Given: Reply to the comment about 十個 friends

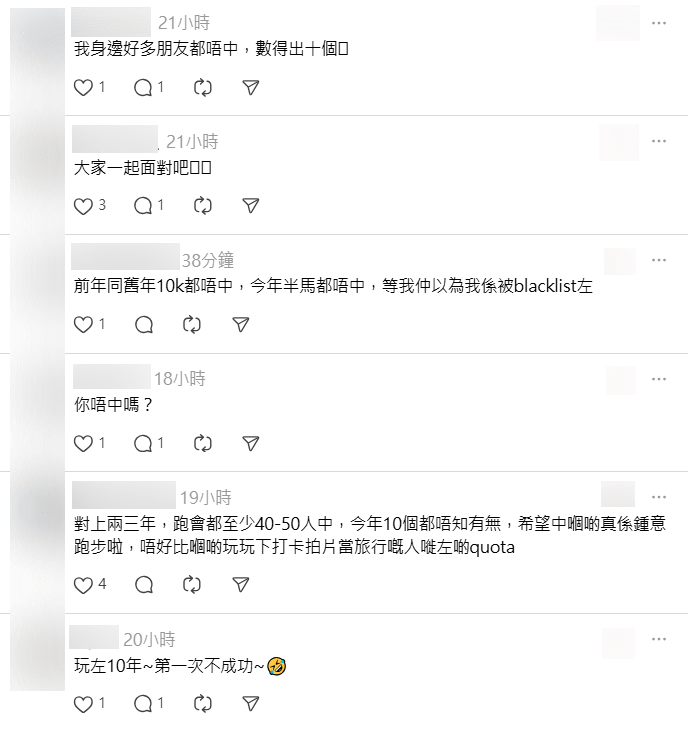Looking at the screenshot, I should tap(143, 88).
